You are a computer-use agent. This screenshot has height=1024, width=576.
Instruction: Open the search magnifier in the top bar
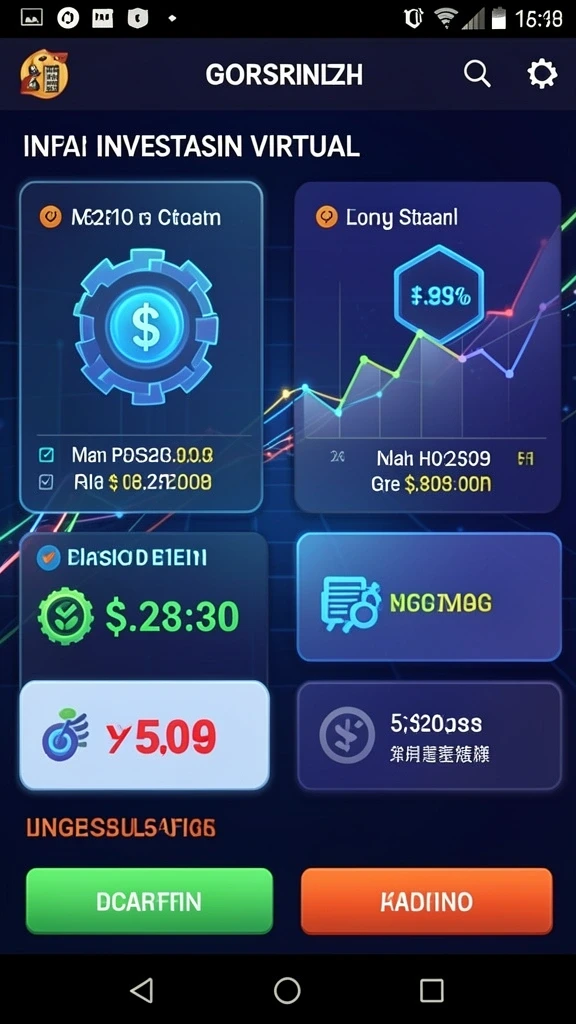click(477, 74)
